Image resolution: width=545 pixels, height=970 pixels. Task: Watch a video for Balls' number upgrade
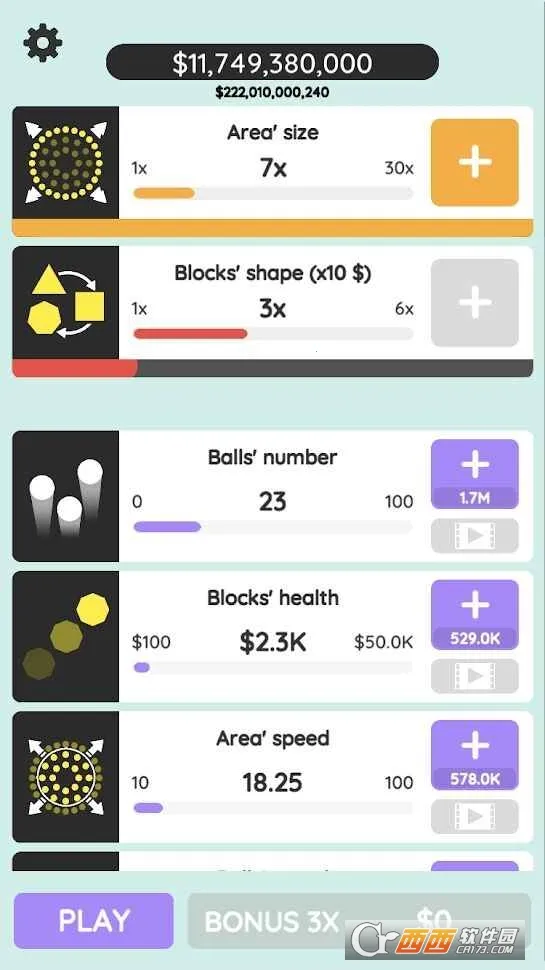(474, 536)
